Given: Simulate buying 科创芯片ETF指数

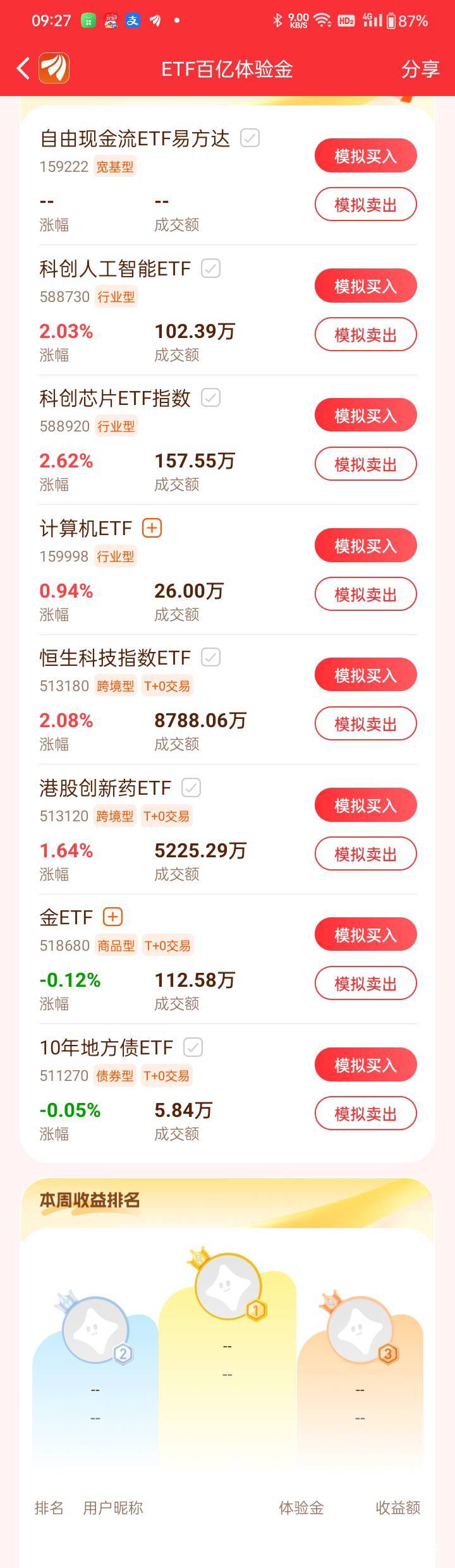Looking at the screenshot, I should tap(365, 416).
